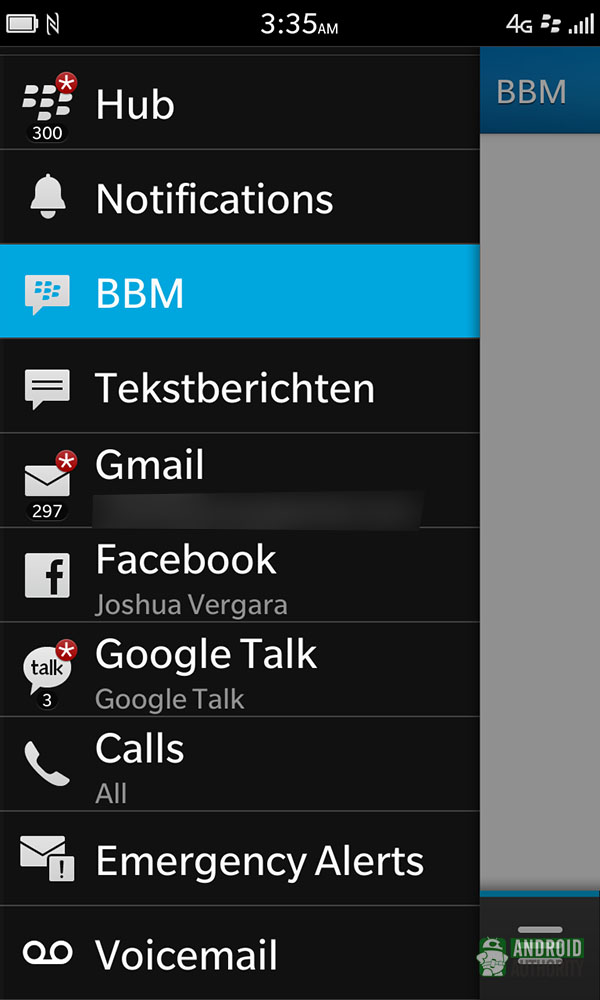Open Google Talk messages
600x1000 pixels.
240,670
